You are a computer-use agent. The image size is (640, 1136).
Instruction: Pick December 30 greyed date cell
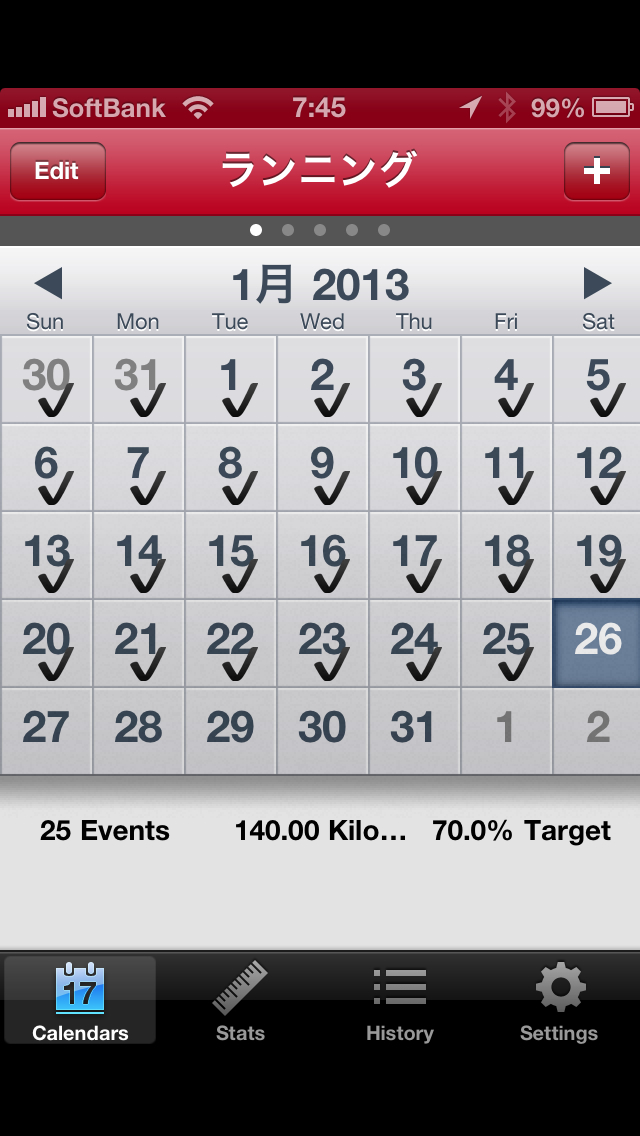[x=46, y=380]
